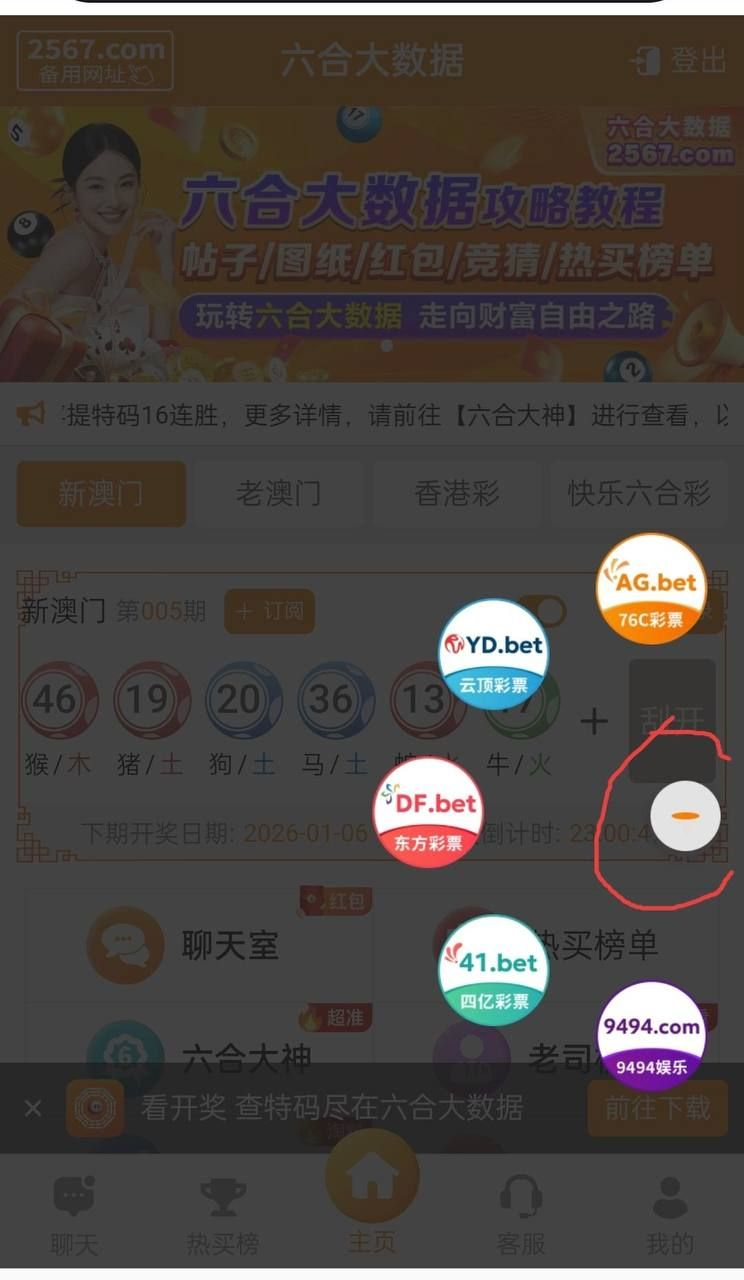Dismiss the download banner
Screen dimensions: 744x1280
33,1108
